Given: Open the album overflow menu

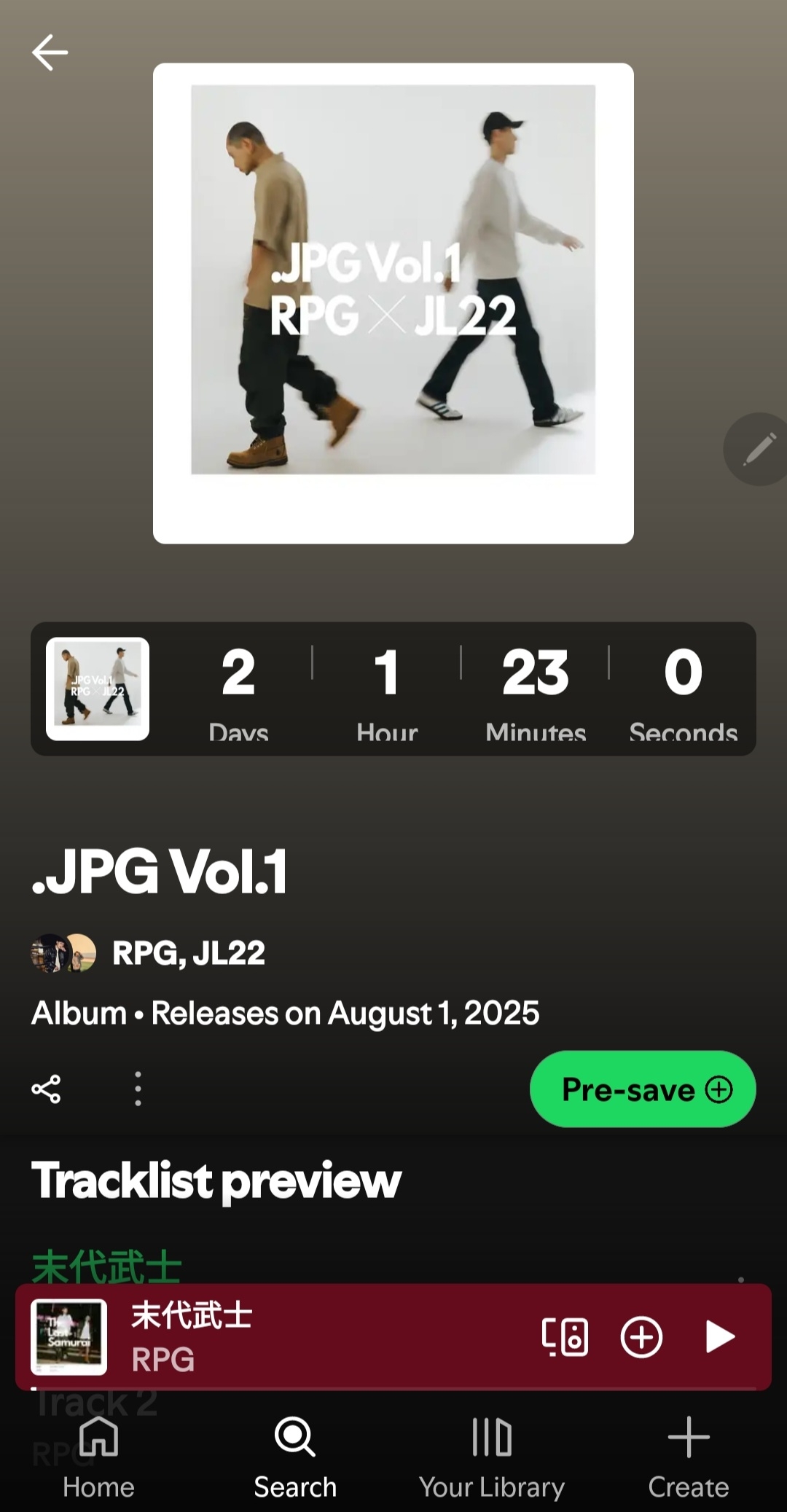Looking at the screenshot, I should 138,1089.
